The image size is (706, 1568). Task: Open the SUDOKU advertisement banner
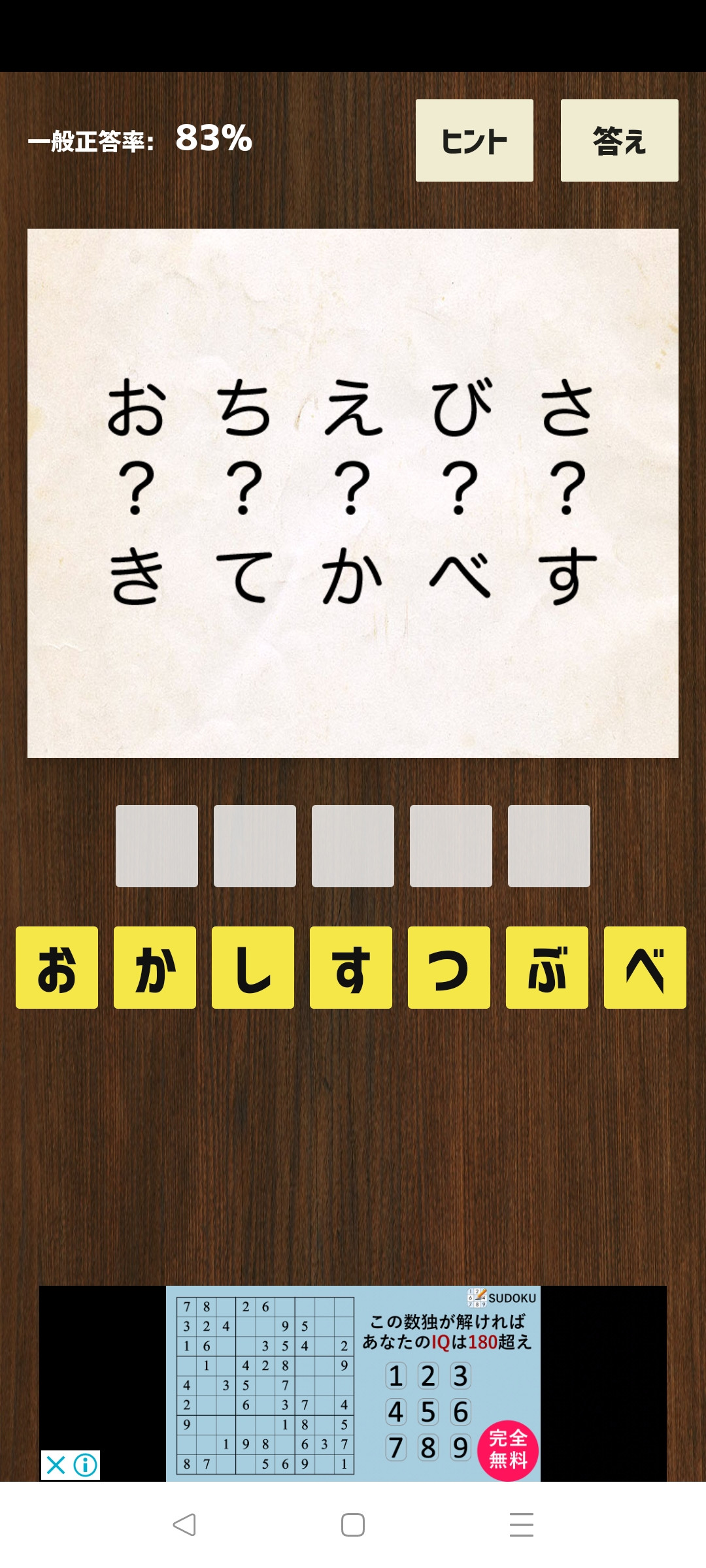point(353,1383)
